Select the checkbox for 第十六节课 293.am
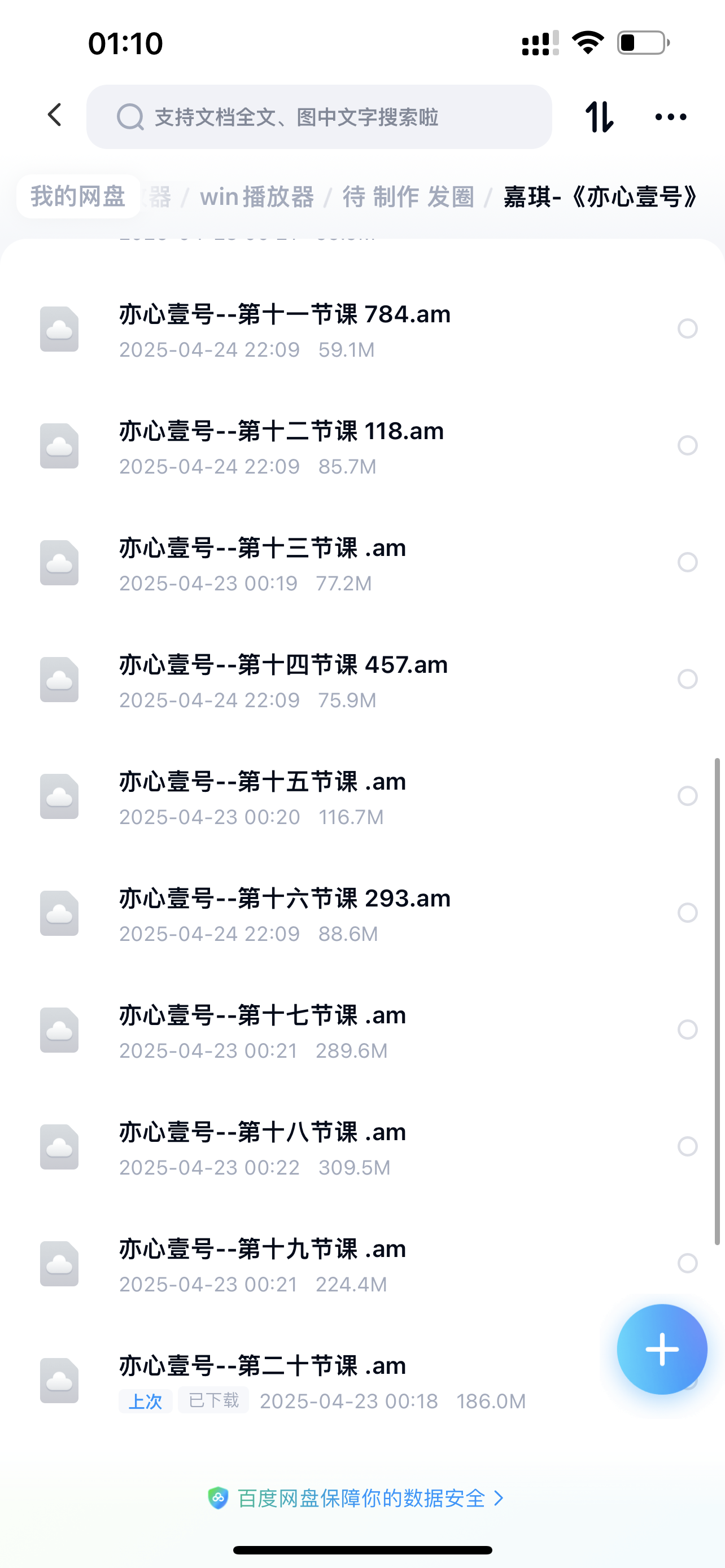This screenshot has width=725, height=1568. [687, 913]
